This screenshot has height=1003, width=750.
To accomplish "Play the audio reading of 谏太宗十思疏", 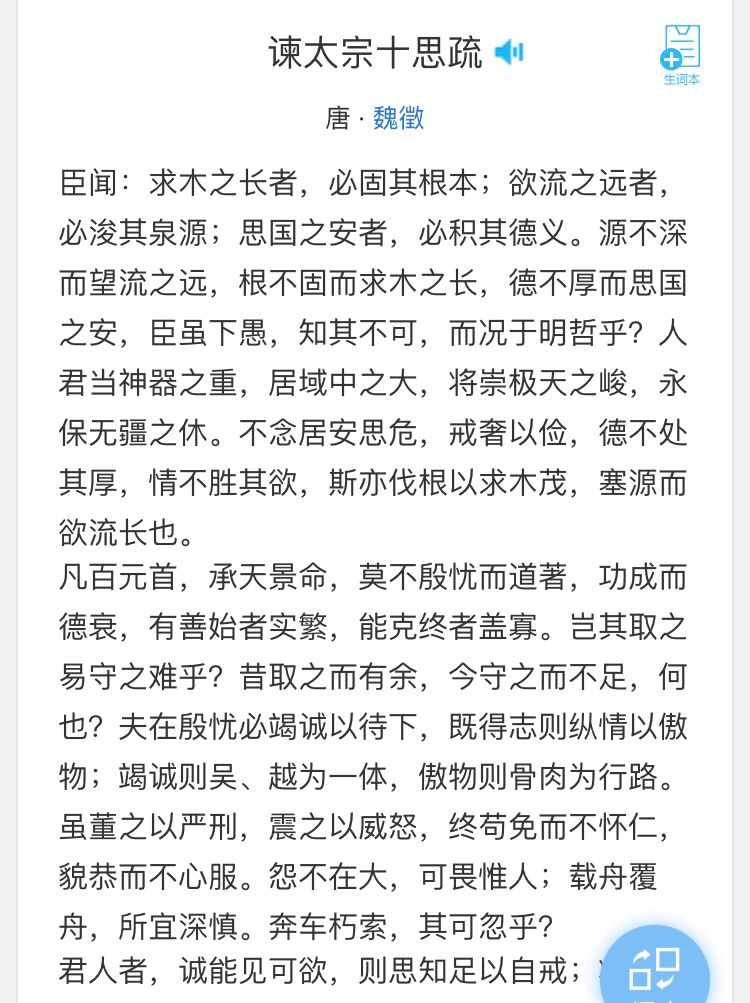I will (509, 52).
